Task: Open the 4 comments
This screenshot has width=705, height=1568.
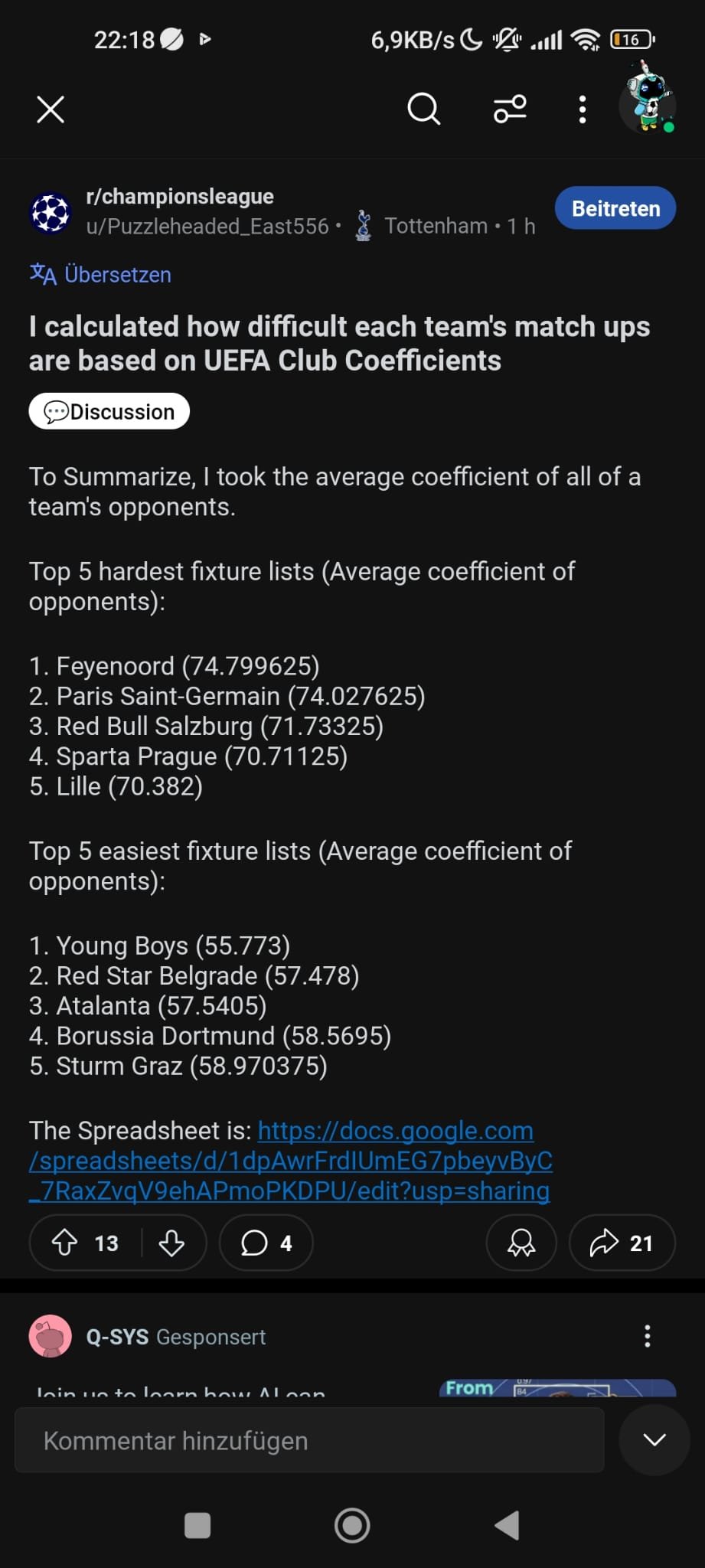Action: [x=266, y=1243]
